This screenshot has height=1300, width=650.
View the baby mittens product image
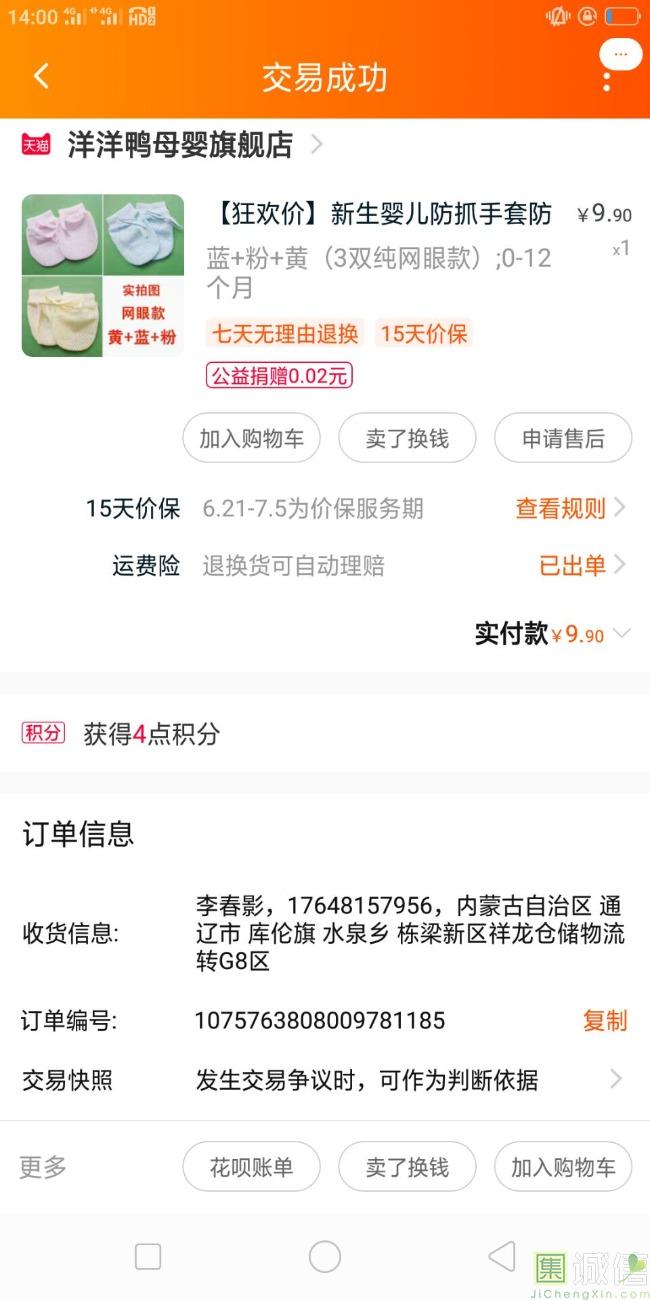[103, 275]
